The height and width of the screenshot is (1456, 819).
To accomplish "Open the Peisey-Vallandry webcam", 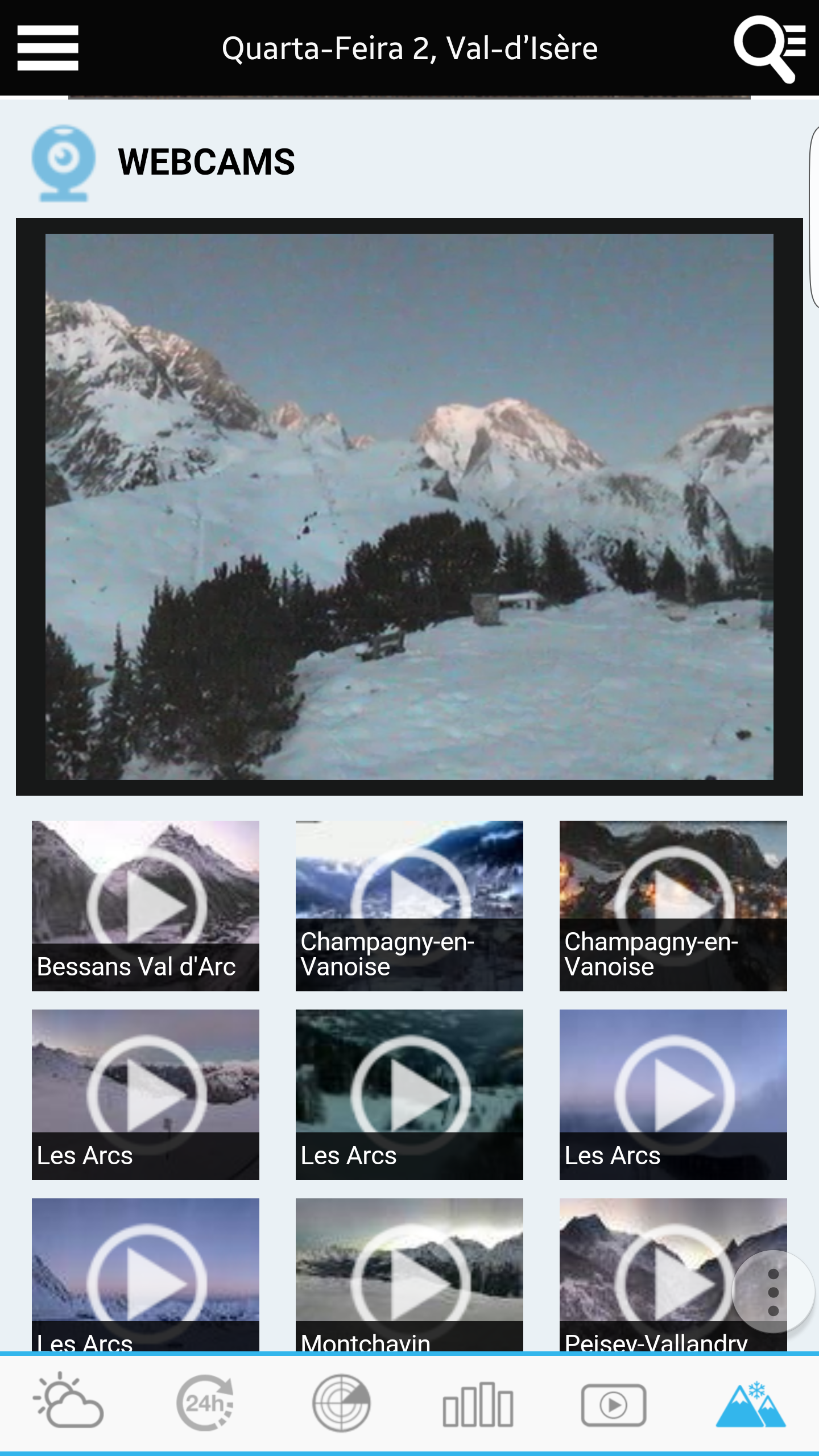I will coord(673,1274).
